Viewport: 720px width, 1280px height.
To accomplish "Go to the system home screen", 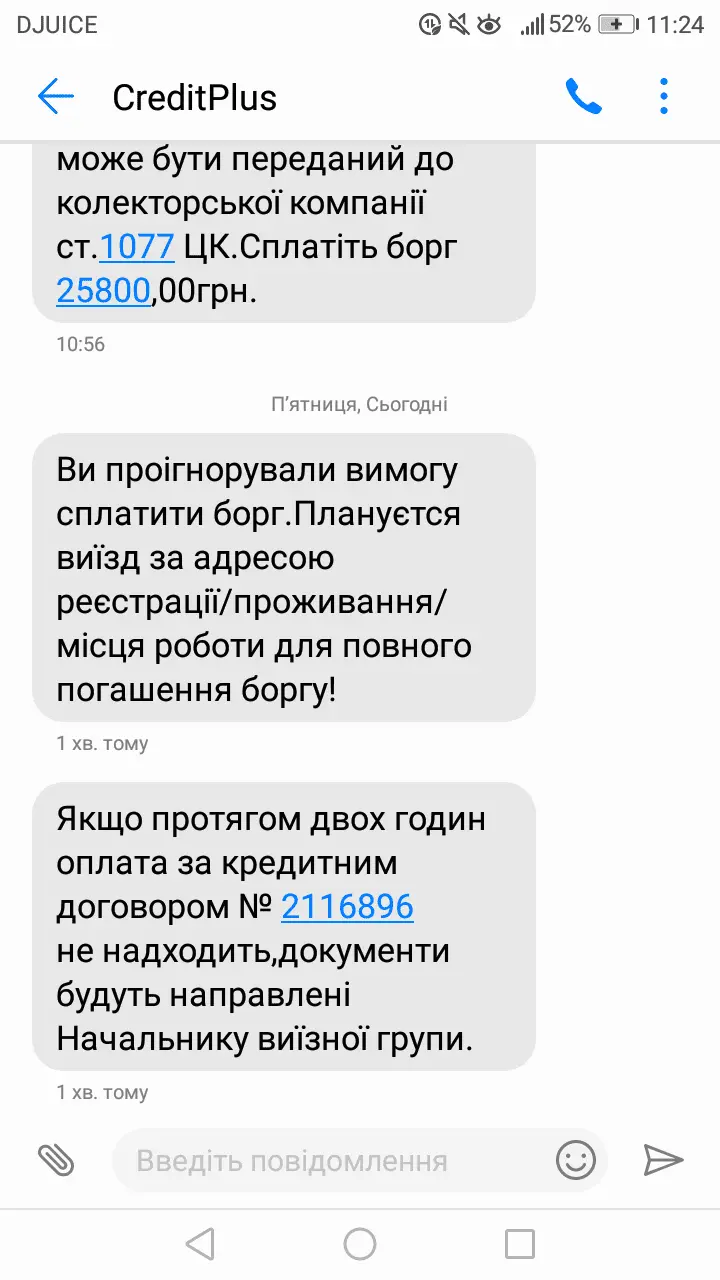I will click(x=360, y=1244).
